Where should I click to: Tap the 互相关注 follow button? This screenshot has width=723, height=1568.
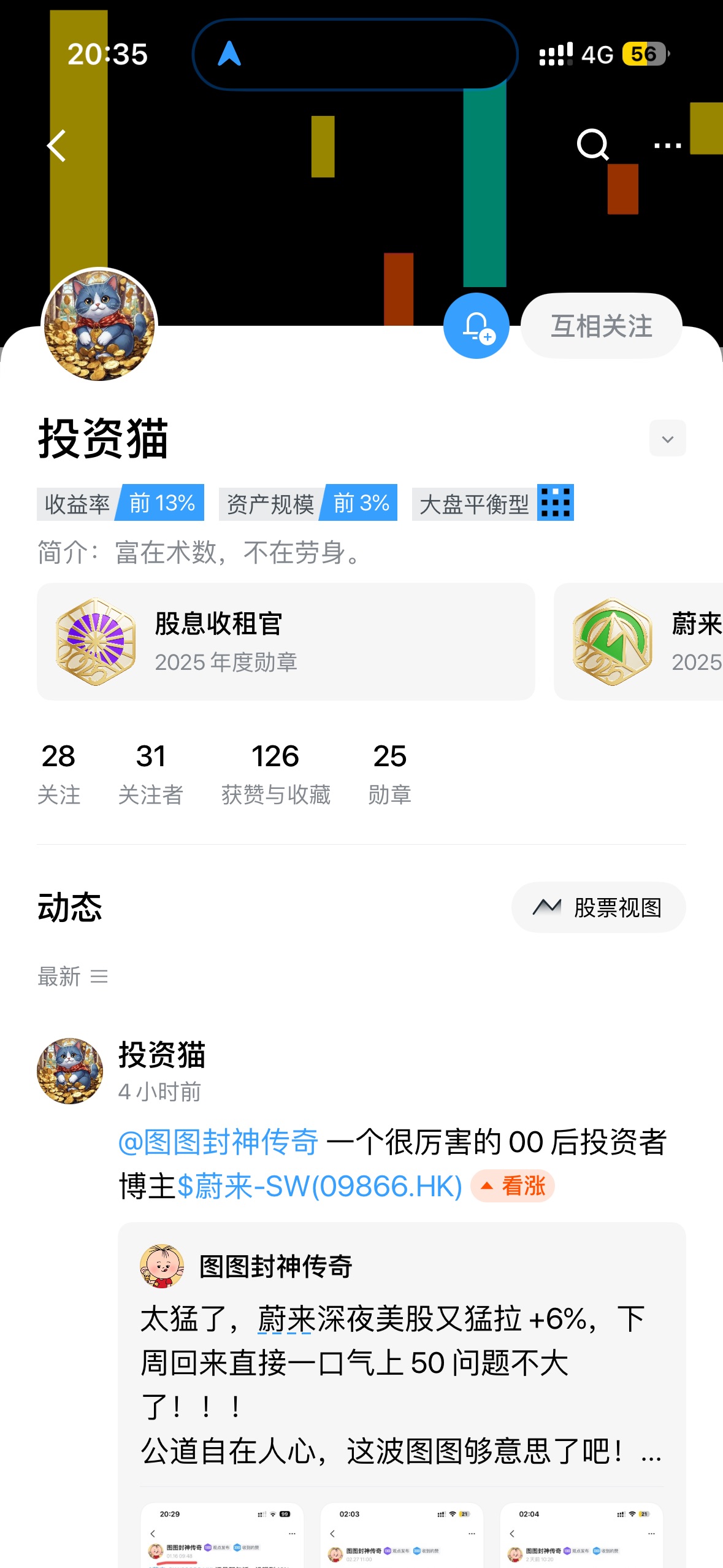[601, 326]
